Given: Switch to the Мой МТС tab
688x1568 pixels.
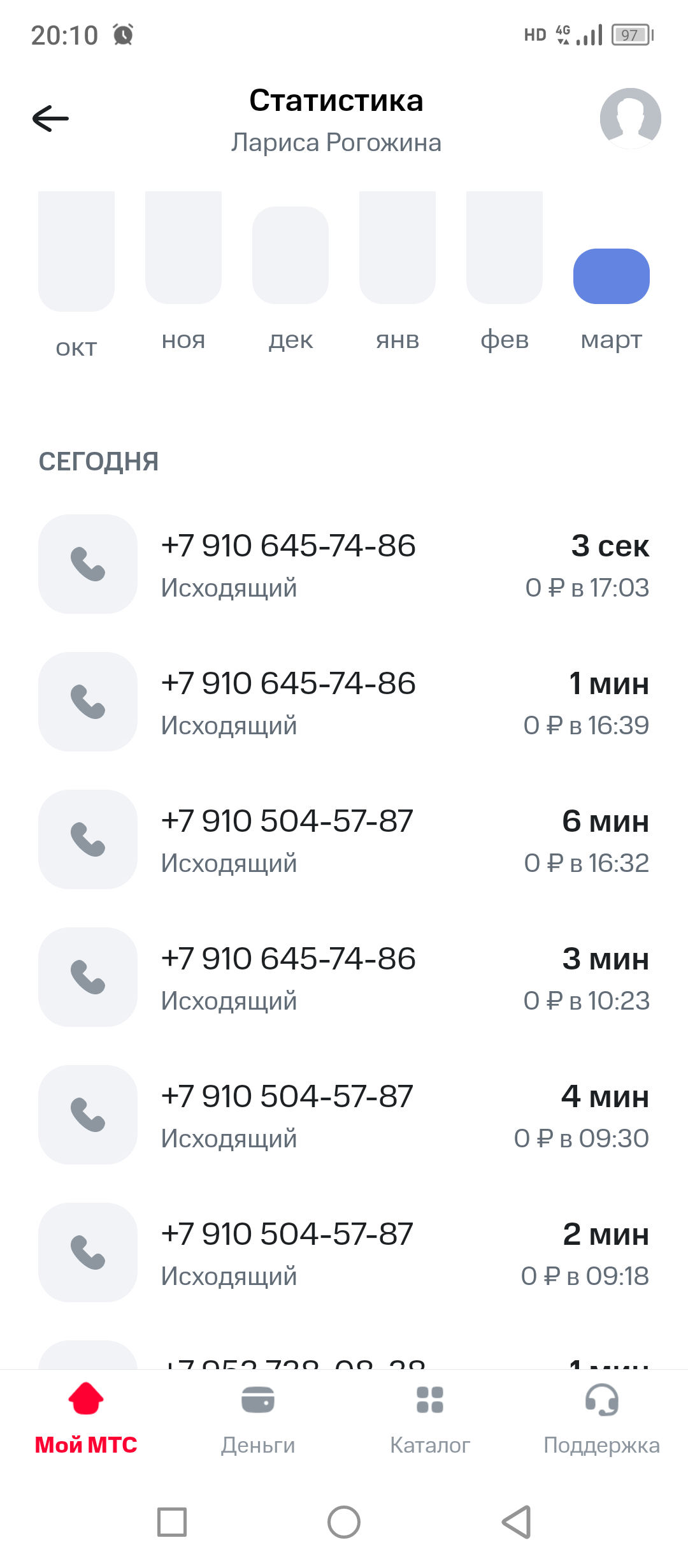Looking at the screenshot, I should pyautogui.click(x=86, y=1418).
